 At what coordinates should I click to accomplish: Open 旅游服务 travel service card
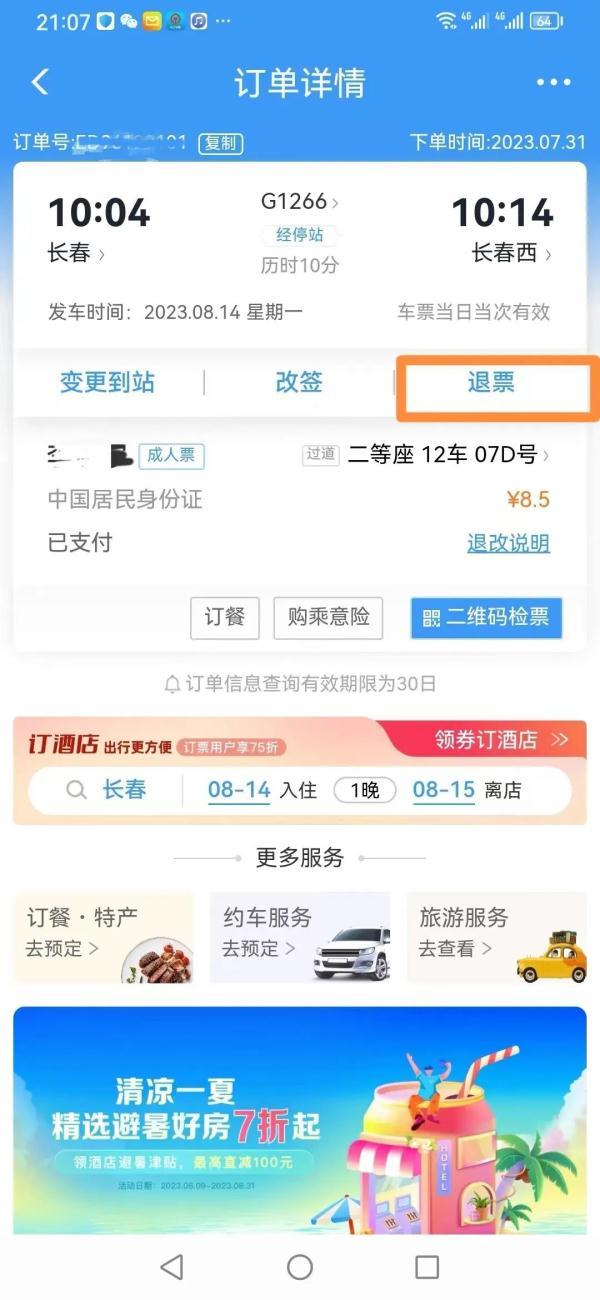pos(496,937)
